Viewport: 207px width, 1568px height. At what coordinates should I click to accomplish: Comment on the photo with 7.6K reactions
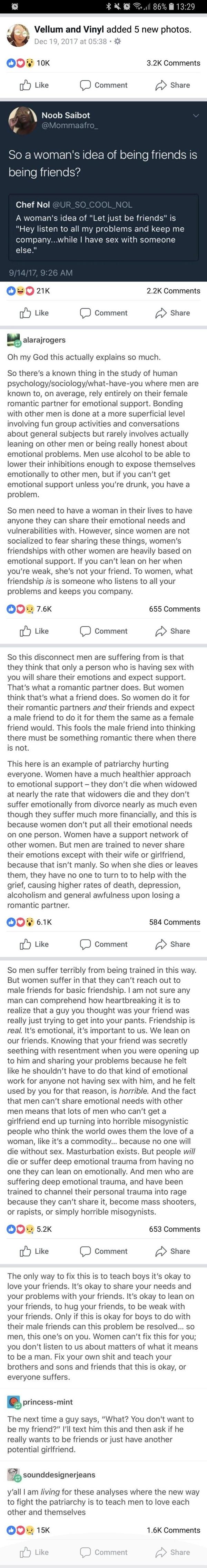(x=103, y=631)
